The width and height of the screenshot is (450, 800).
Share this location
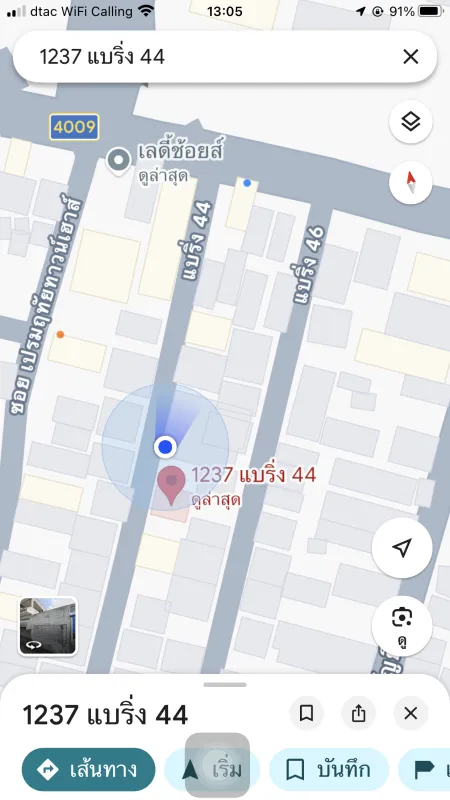[358, 713]
